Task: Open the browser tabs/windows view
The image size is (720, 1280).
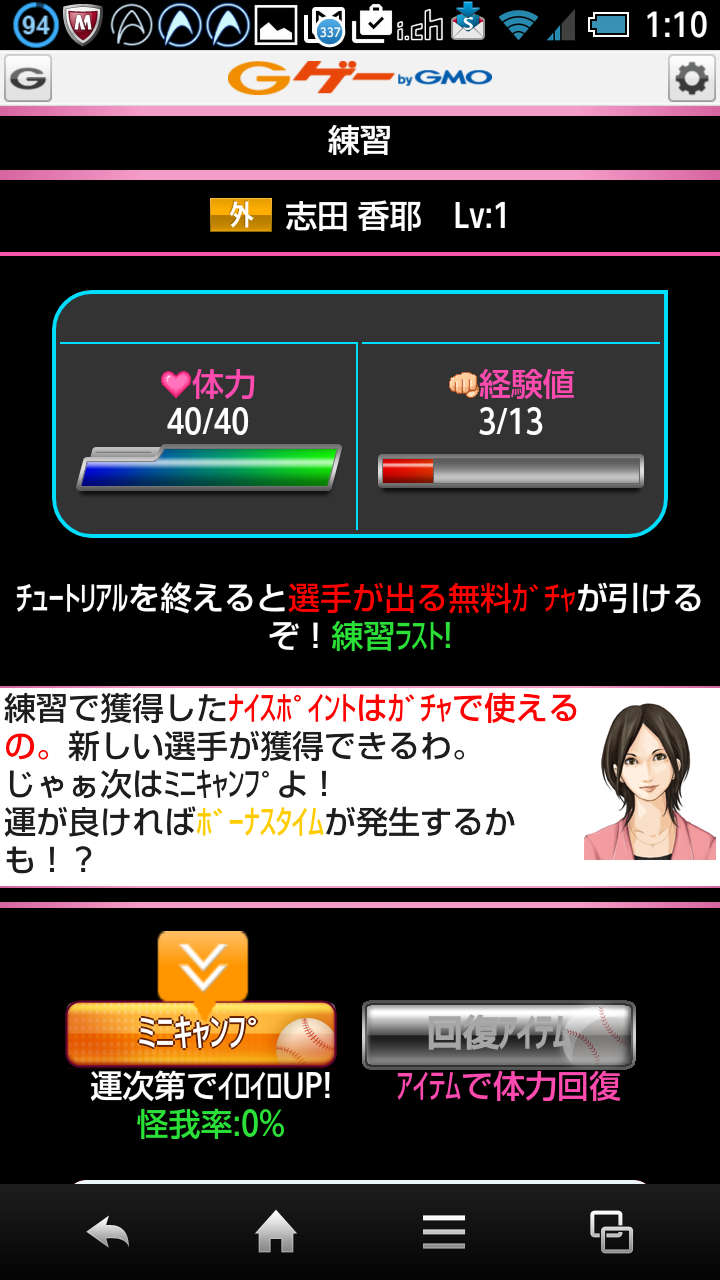Action: (x=611, y=1232)
